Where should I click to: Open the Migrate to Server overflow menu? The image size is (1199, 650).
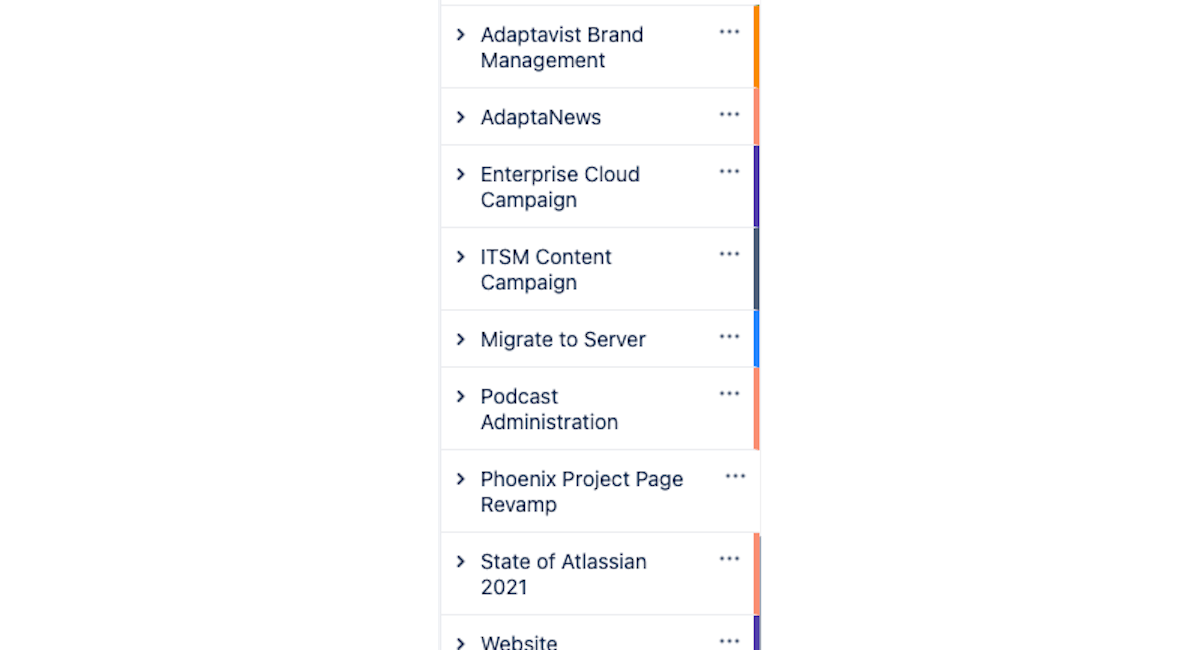(x=729, y=337)
